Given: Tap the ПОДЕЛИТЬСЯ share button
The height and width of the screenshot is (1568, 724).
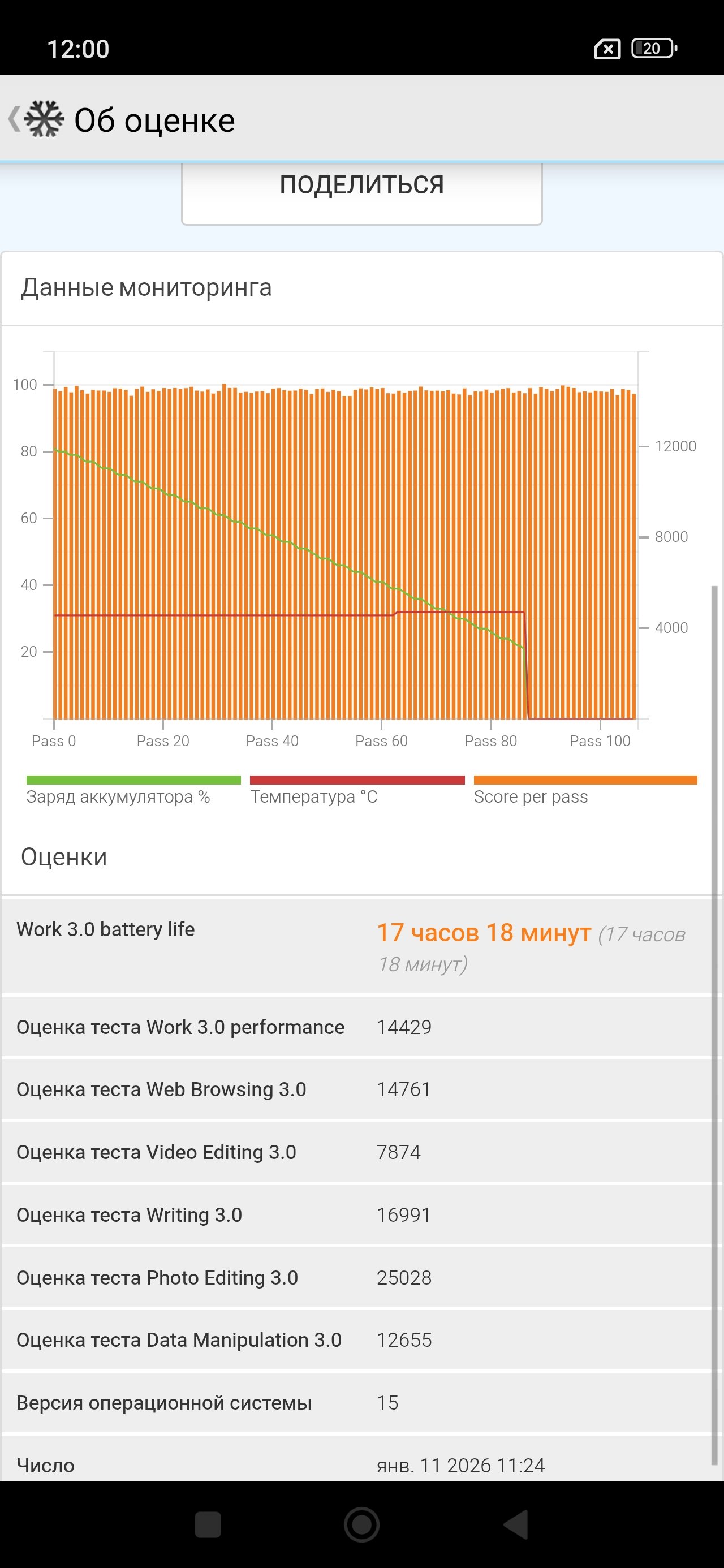Looking at the screenshot, I should point(361,189).
